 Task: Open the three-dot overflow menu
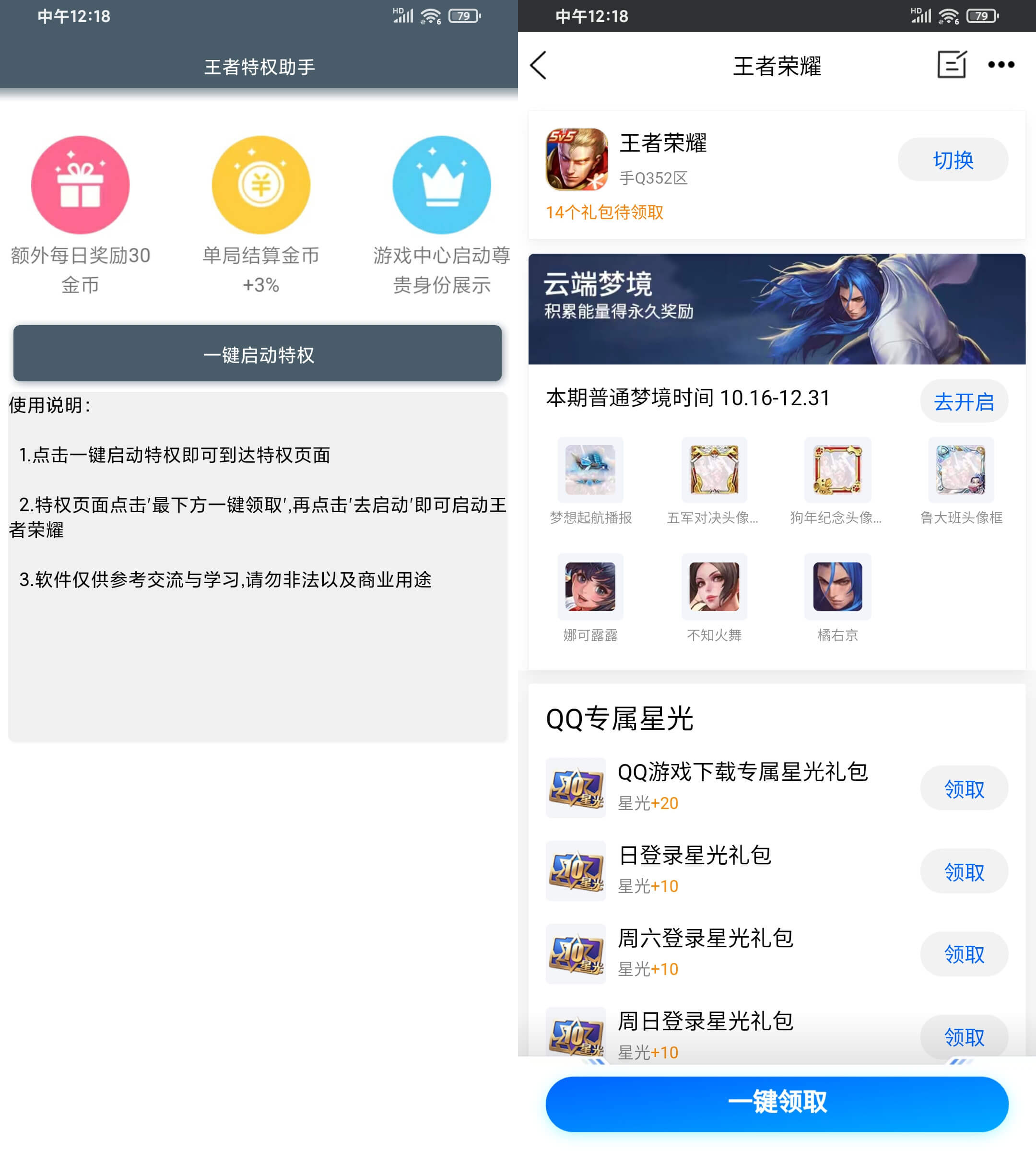point(1001,65)
